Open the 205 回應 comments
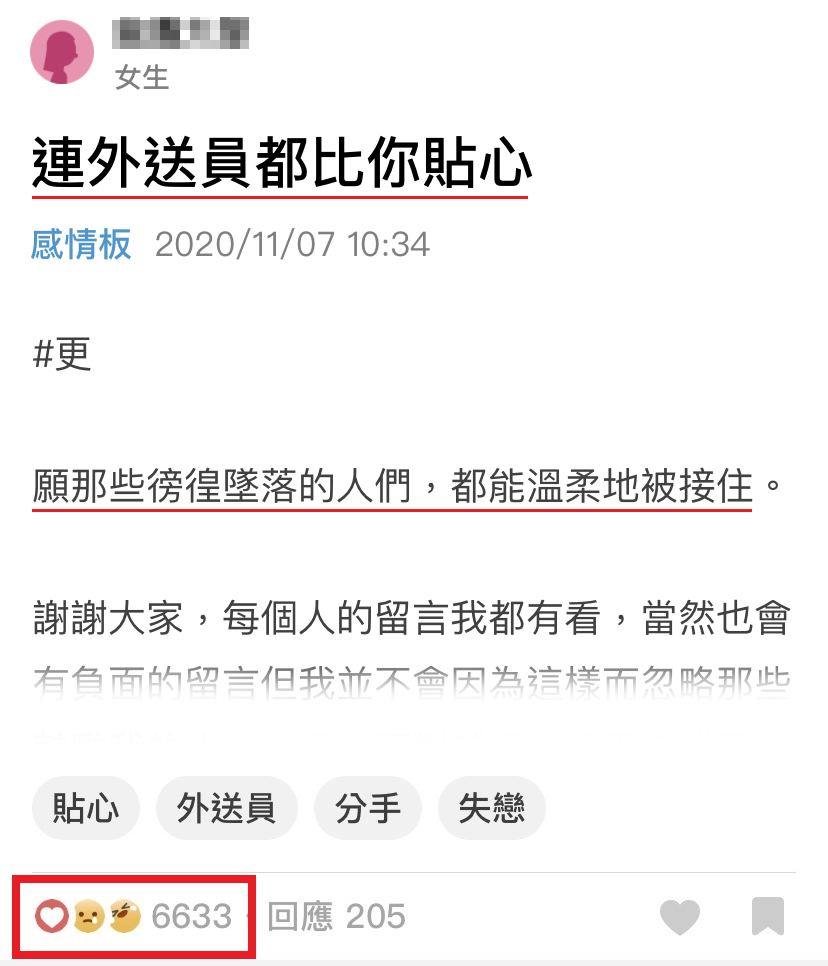Viewport: 828px width, 966px height. [x=336, y=916]
